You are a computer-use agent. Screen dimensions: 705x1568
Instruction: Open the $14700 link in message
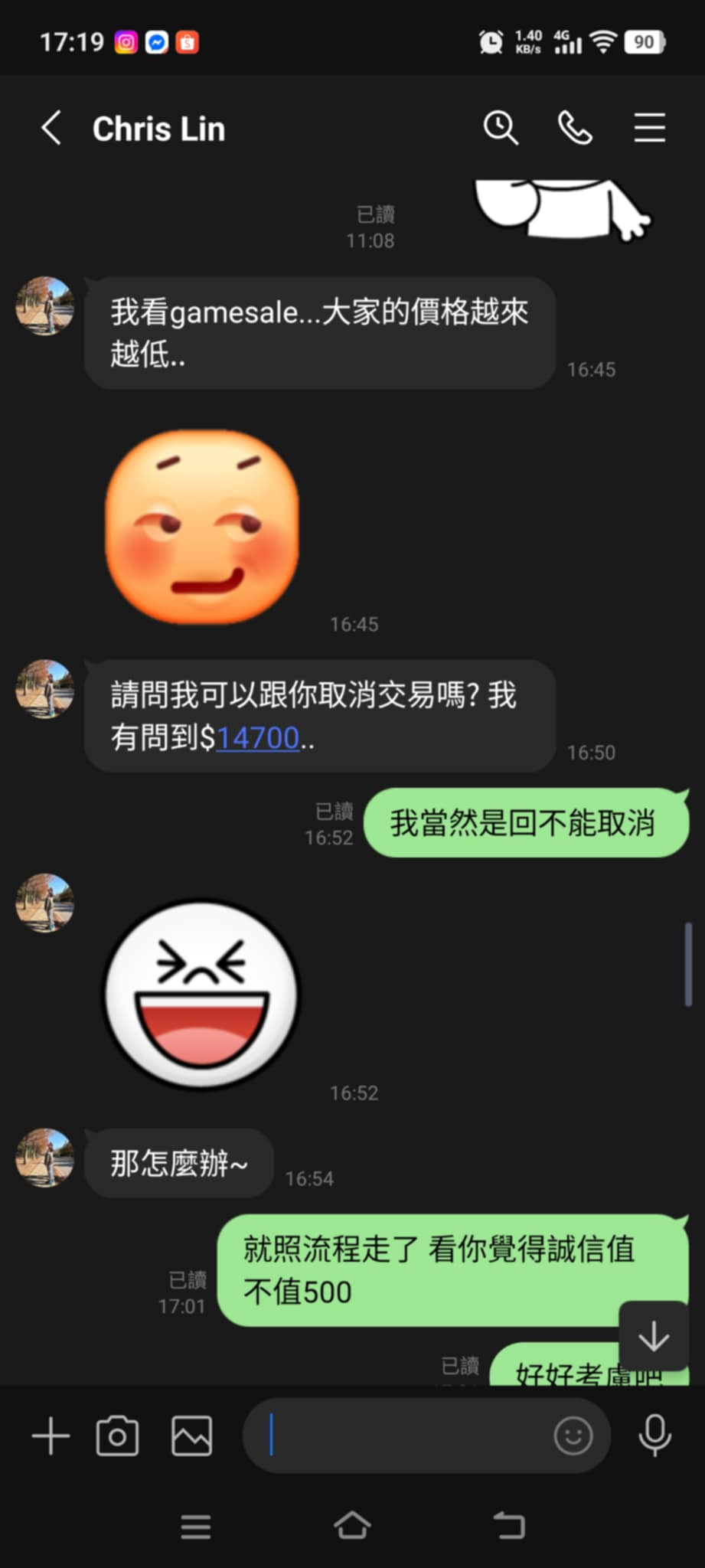[x=257, y=738]
